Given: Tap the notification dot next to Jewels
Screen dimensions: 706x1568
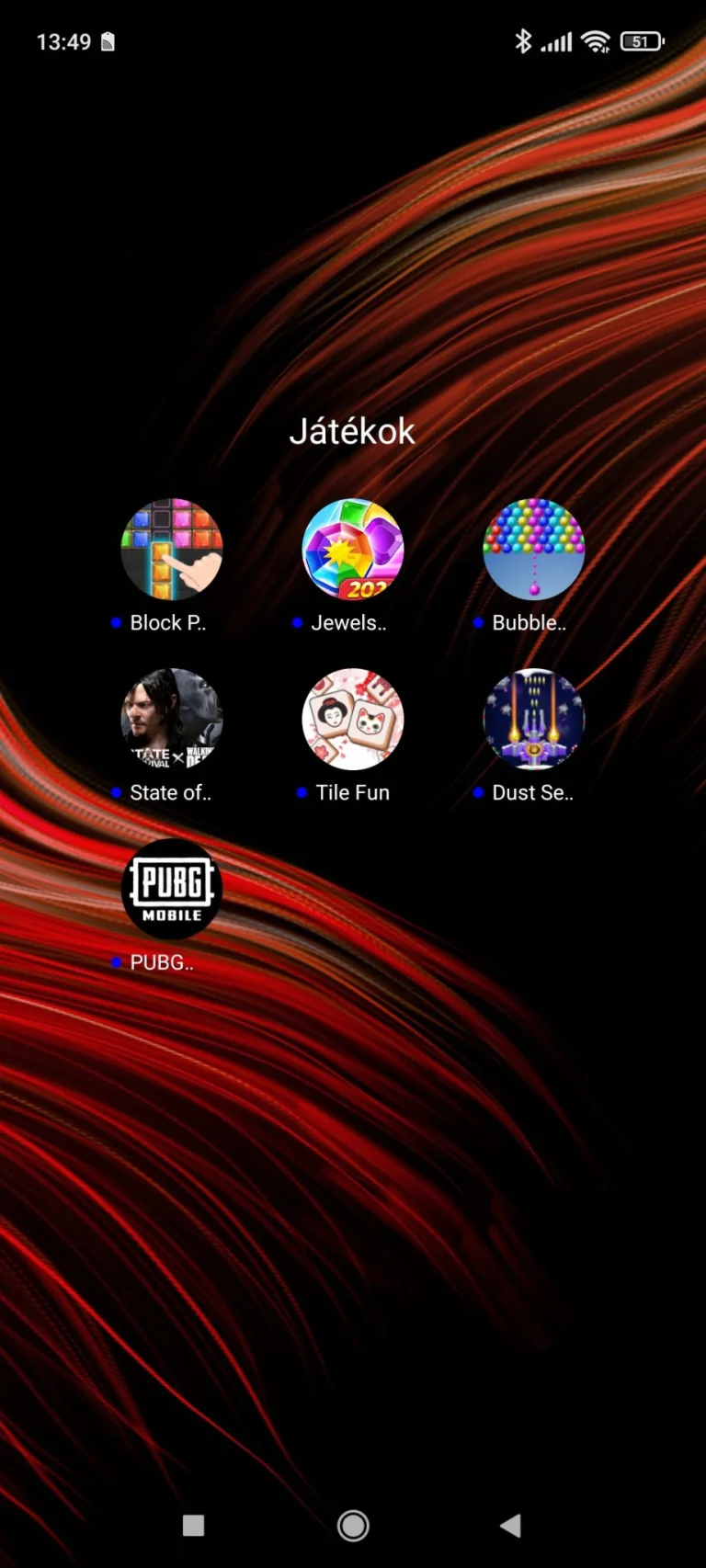Looking at the screenshot, I should (x=298, y=621).
